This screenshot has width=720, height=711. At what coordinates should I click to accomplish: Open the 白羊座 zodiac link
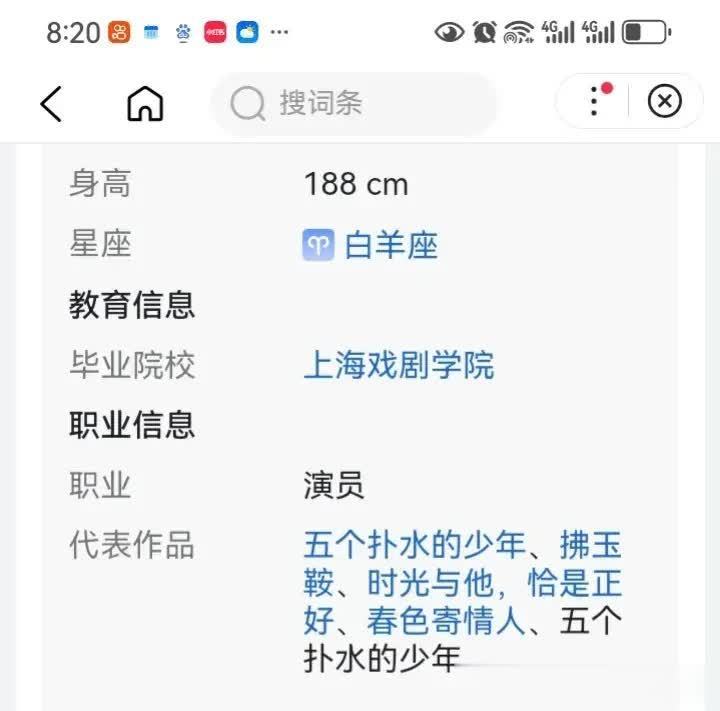390,245
